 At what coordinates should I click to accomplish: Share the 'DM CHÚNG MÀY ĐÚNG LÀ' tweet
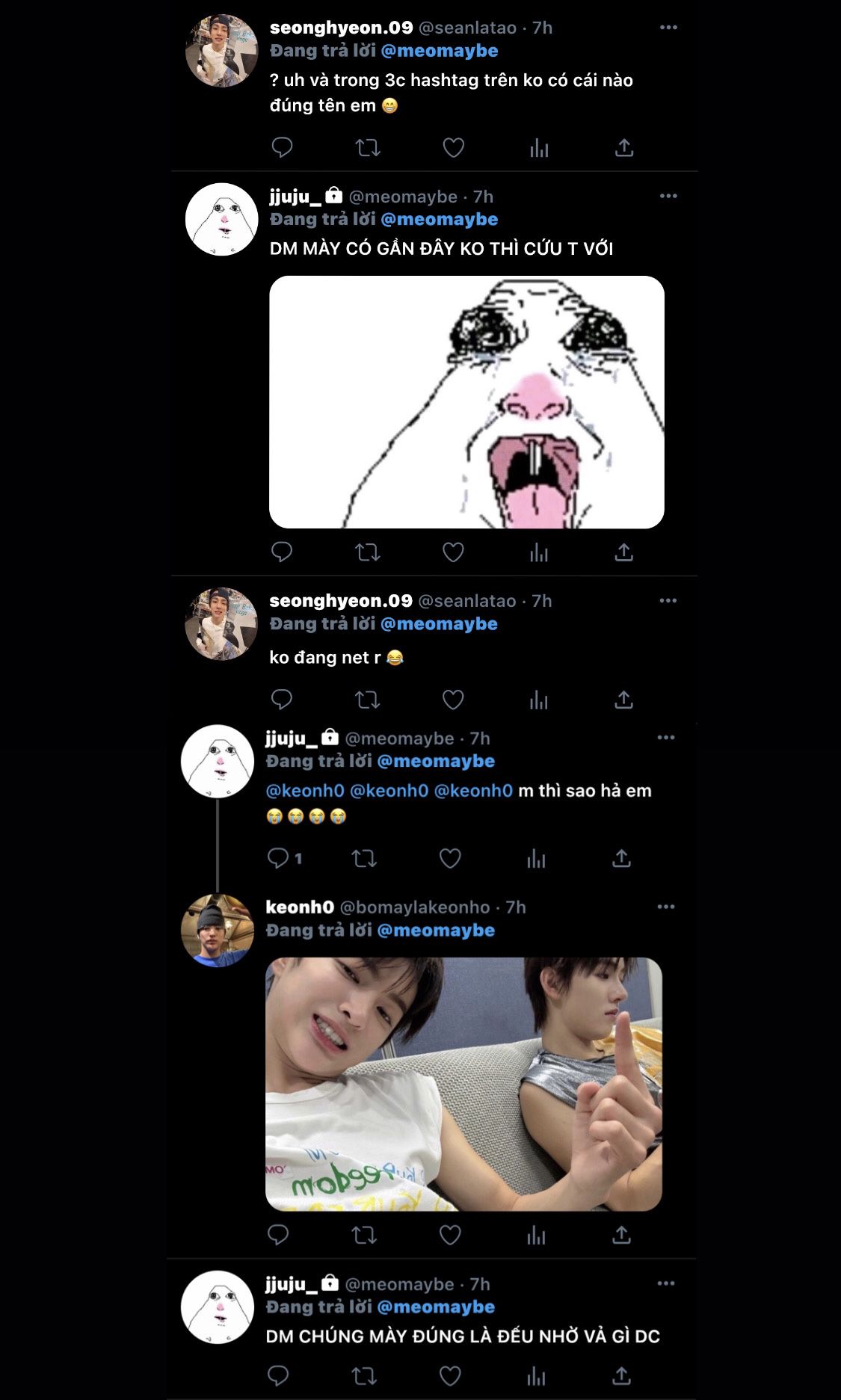coord(621,1376)
